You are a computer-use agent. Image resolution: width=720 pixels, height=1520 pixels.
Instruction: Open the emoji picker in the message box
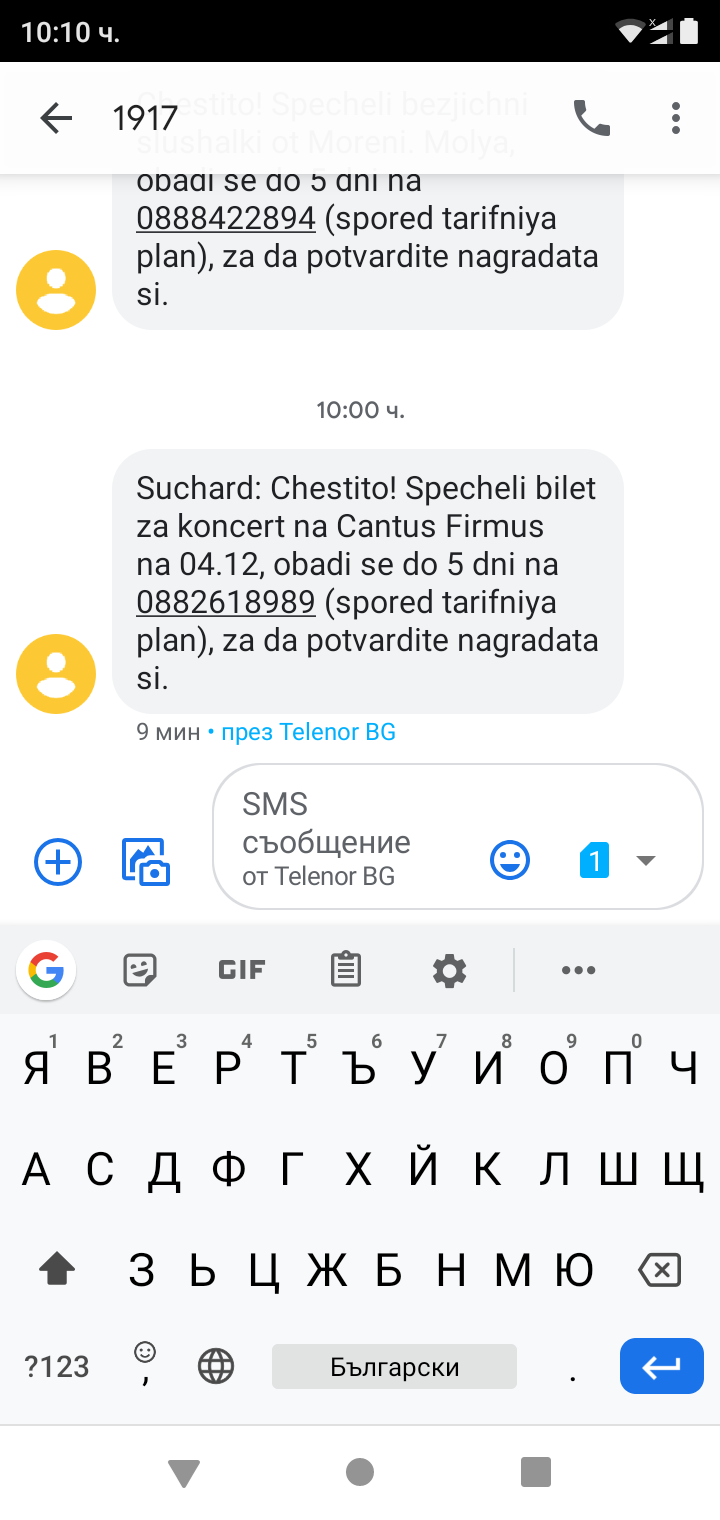510,860
